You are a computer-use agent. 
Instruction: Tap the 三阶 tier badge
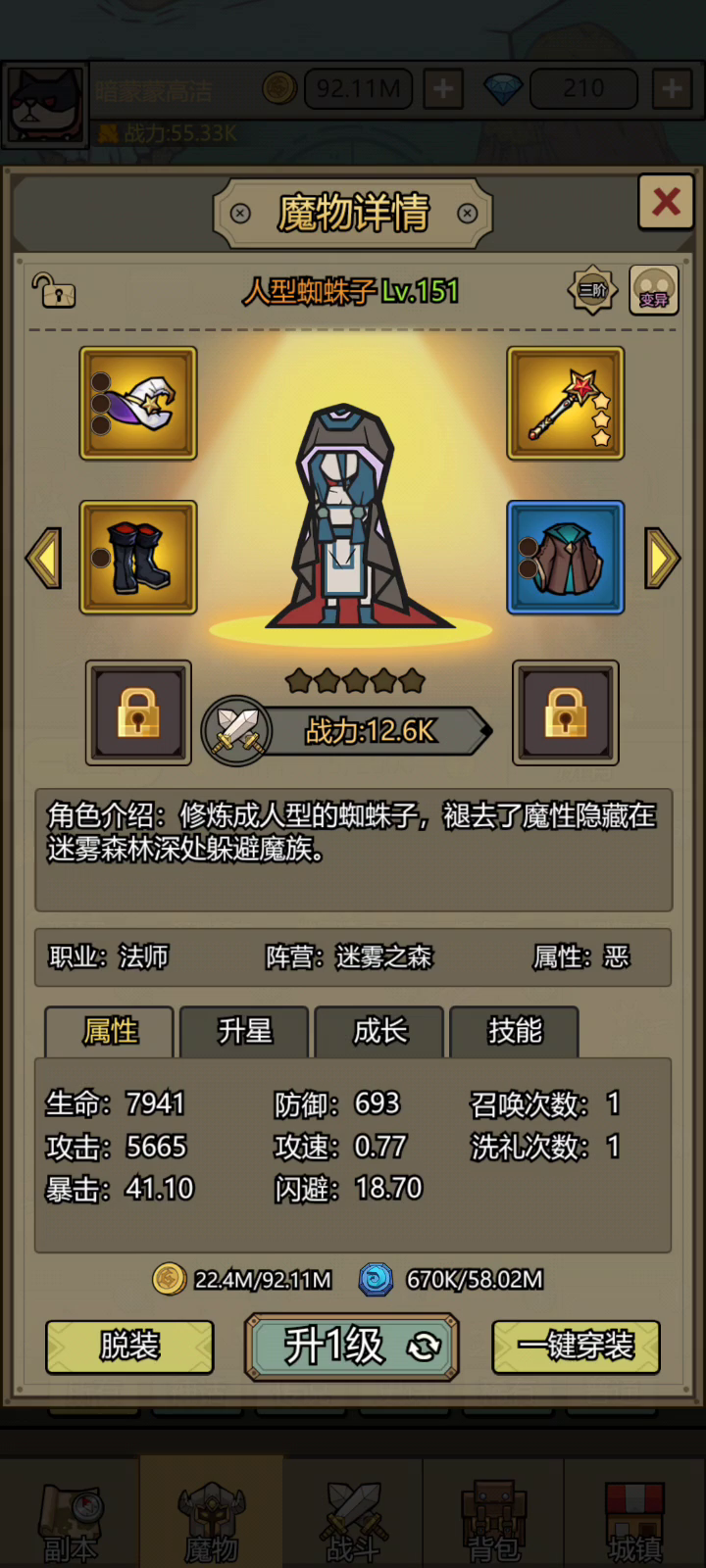pos(592,290)
